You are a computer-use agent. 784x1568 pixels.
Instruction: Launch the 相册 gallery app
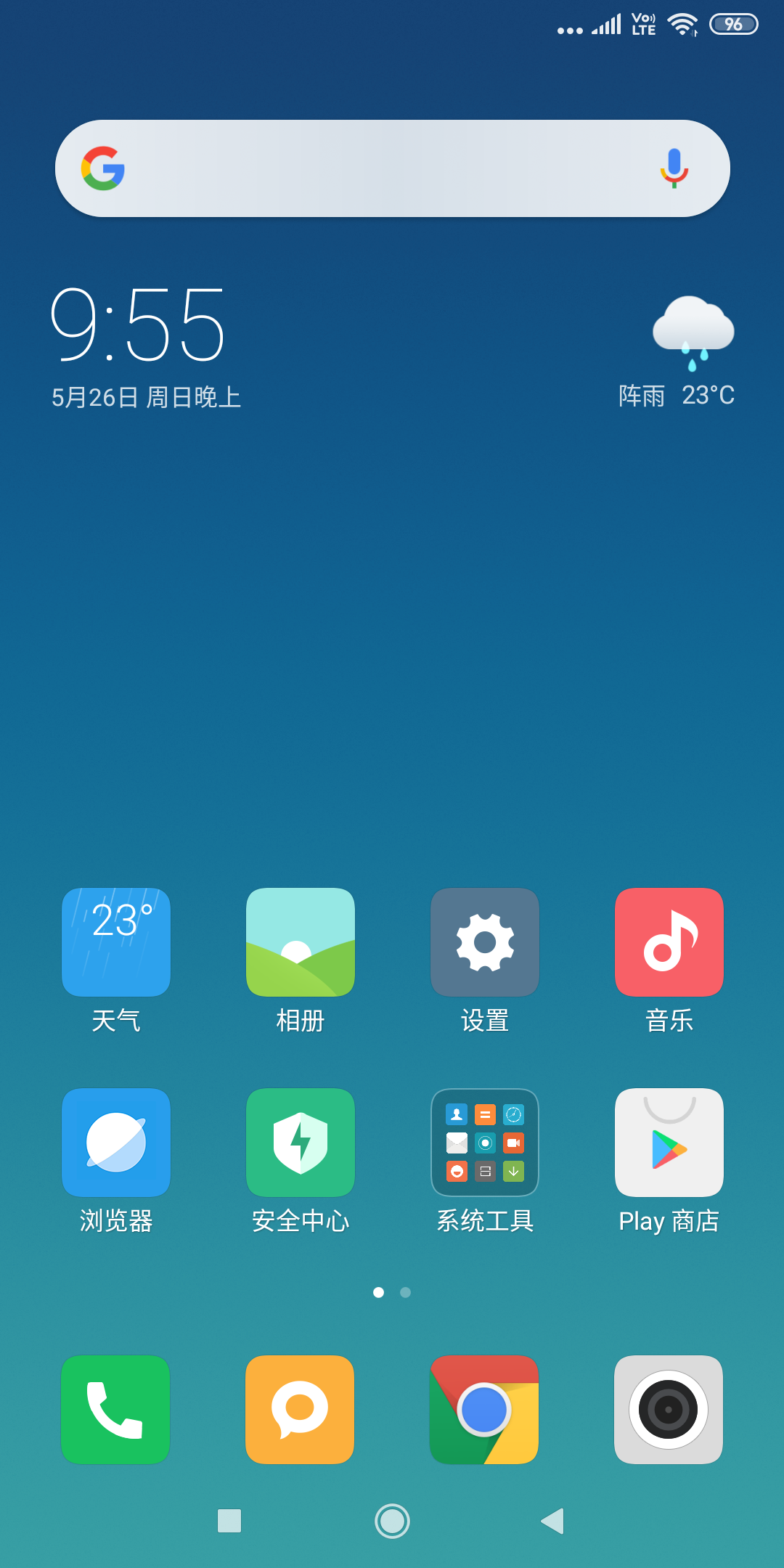[x=300, y=942]
